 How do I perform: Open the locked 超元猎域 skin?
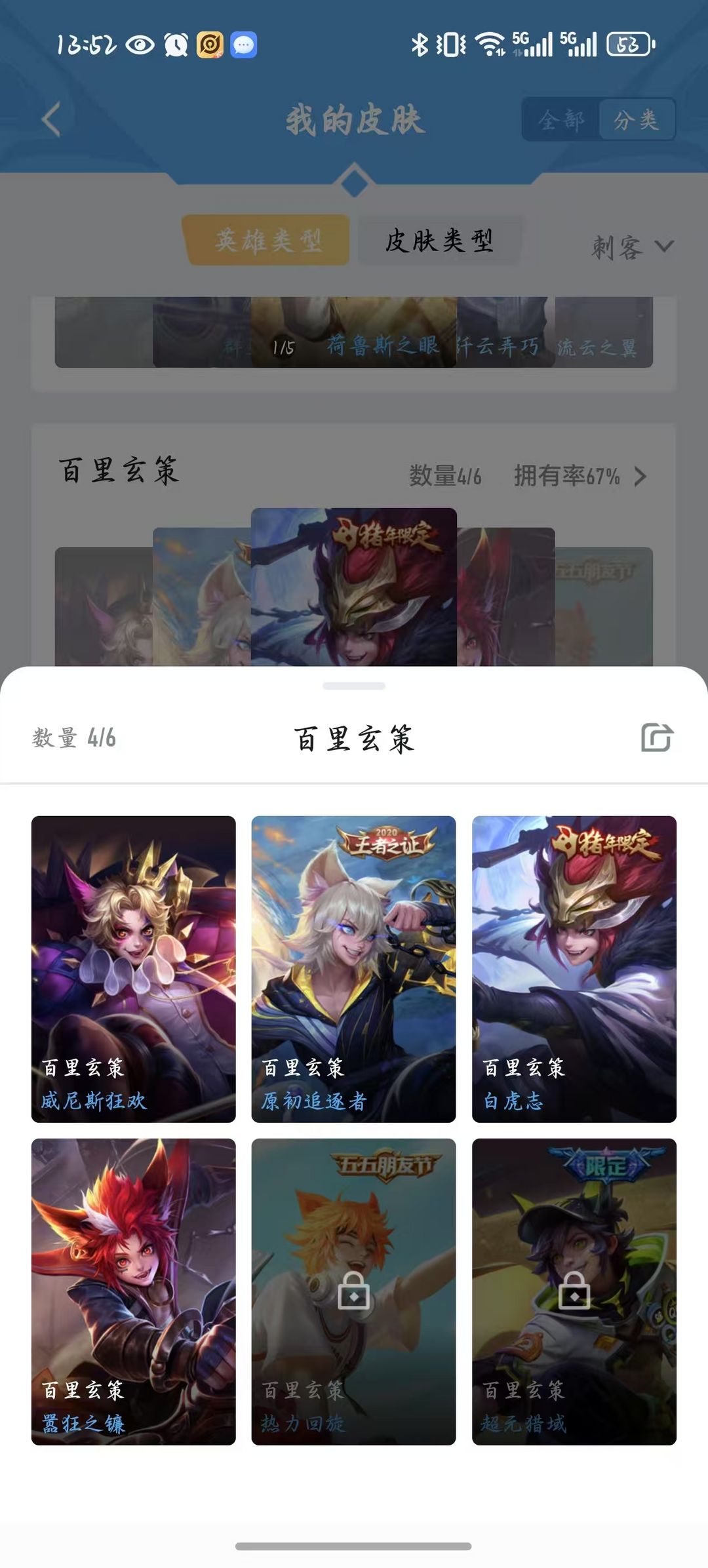[574, 1291]
